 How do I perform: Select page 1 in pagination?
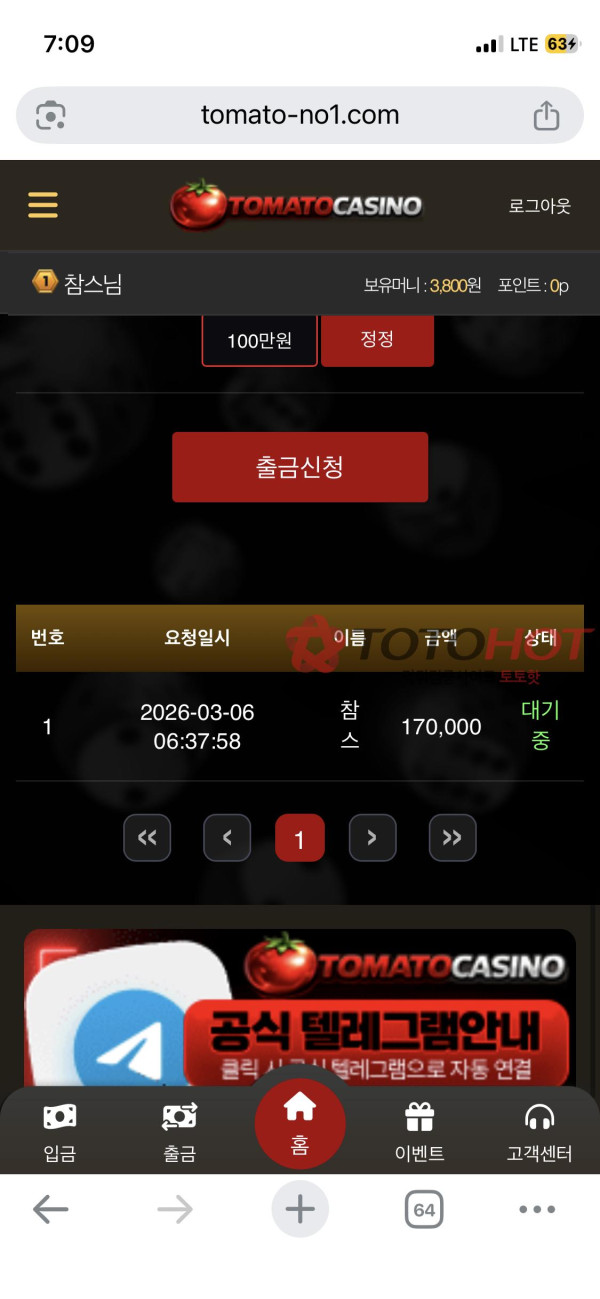pos(300,839)
